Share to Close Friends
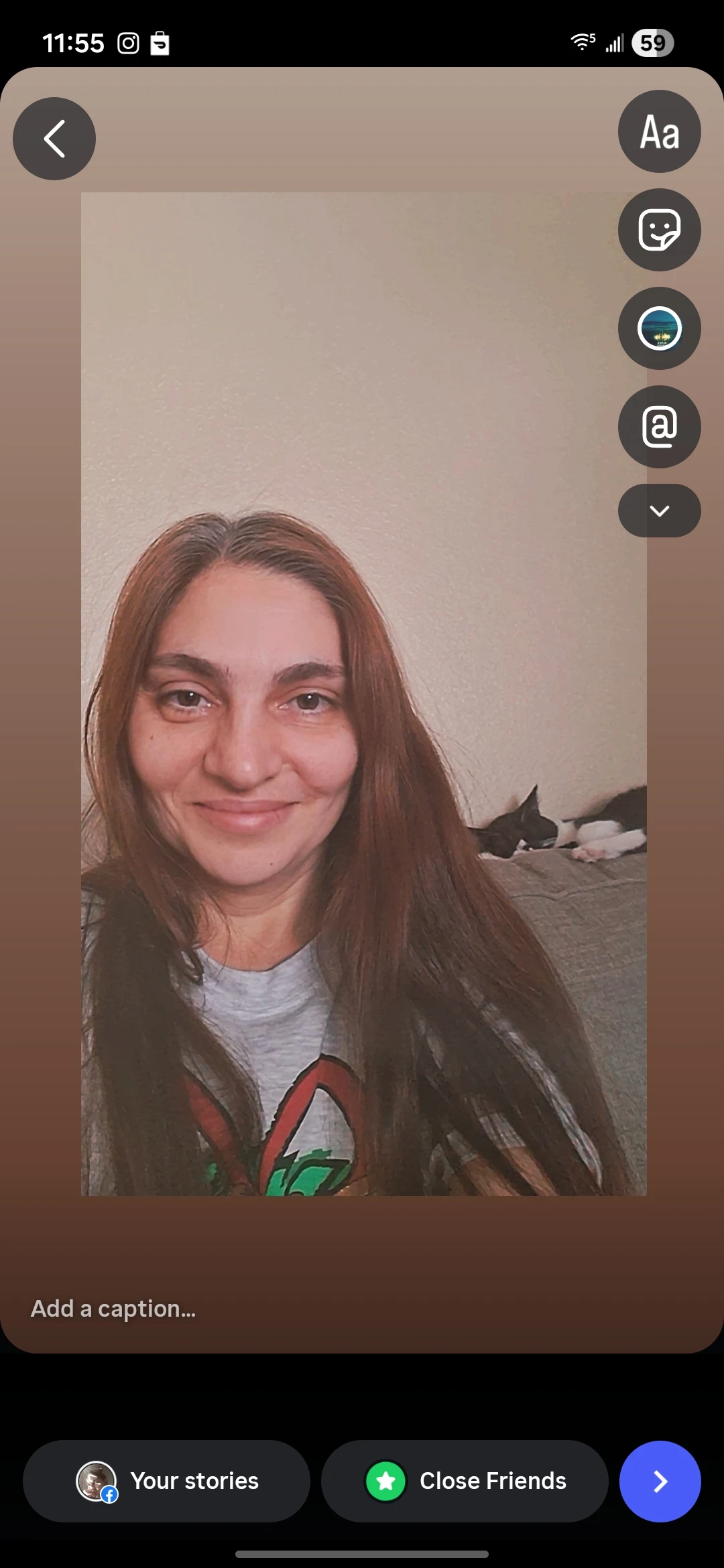 click(465, 1481)
